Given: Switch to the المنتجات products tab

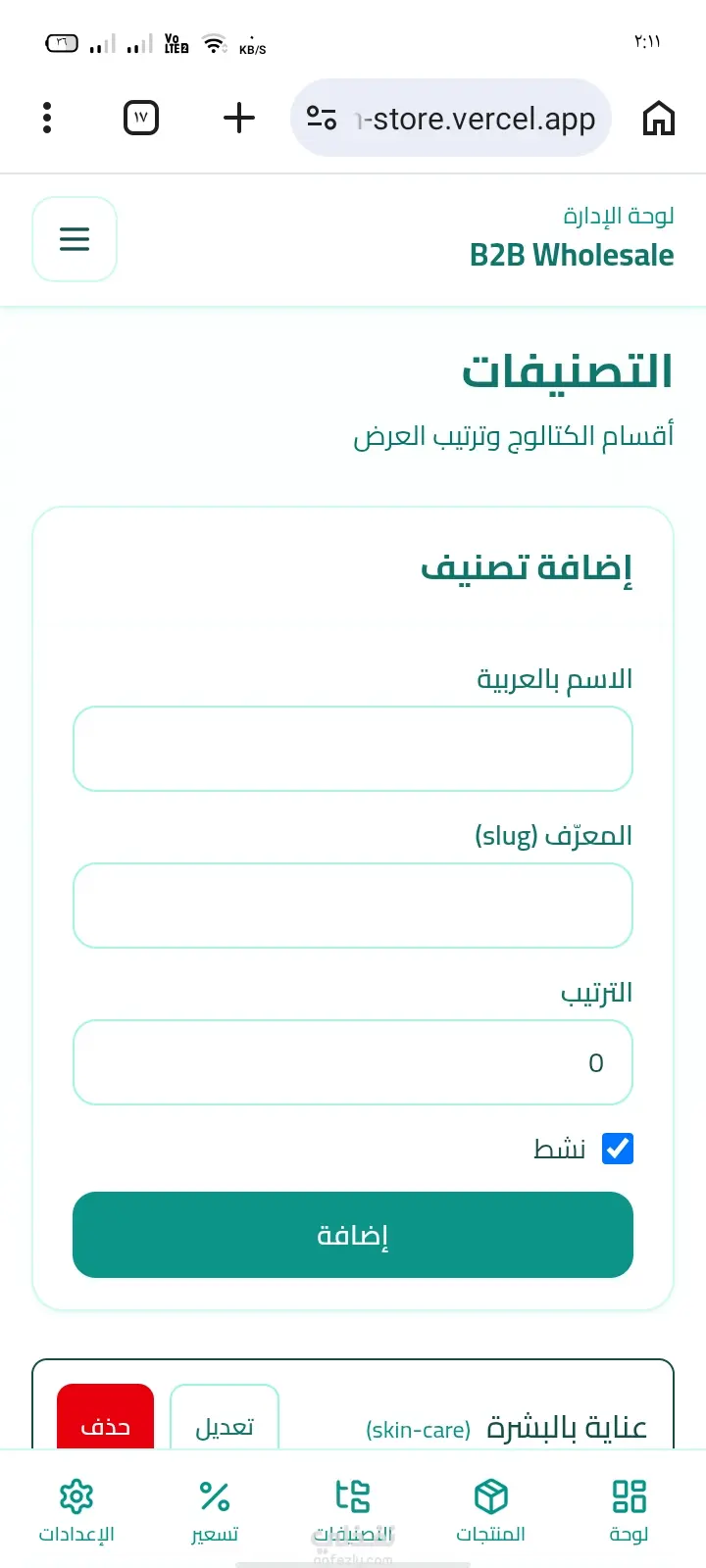Looking at the screenshot, I should [x=490, y=1511].
